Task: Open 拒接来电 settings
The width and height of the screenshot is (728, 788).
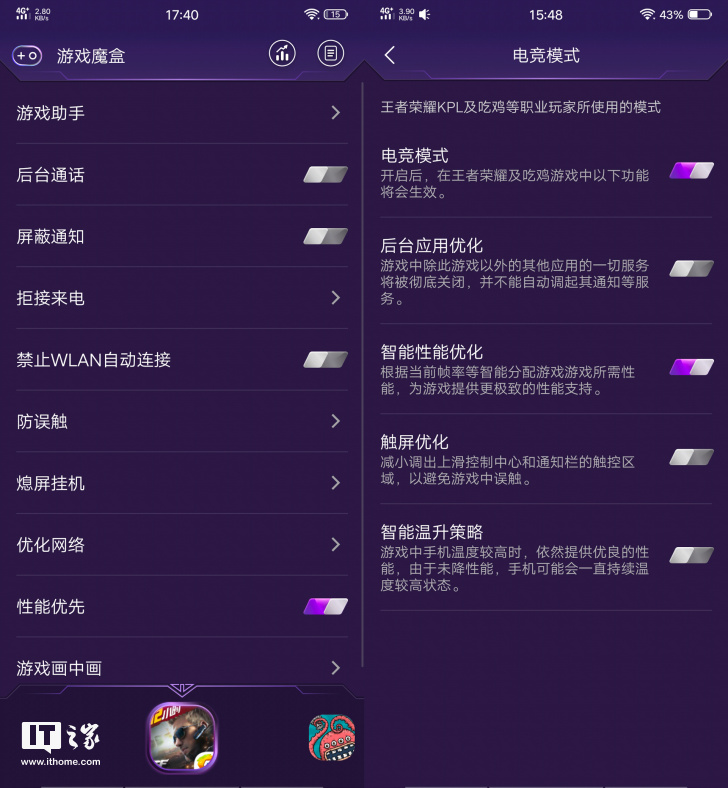Action: click(180, 298)
